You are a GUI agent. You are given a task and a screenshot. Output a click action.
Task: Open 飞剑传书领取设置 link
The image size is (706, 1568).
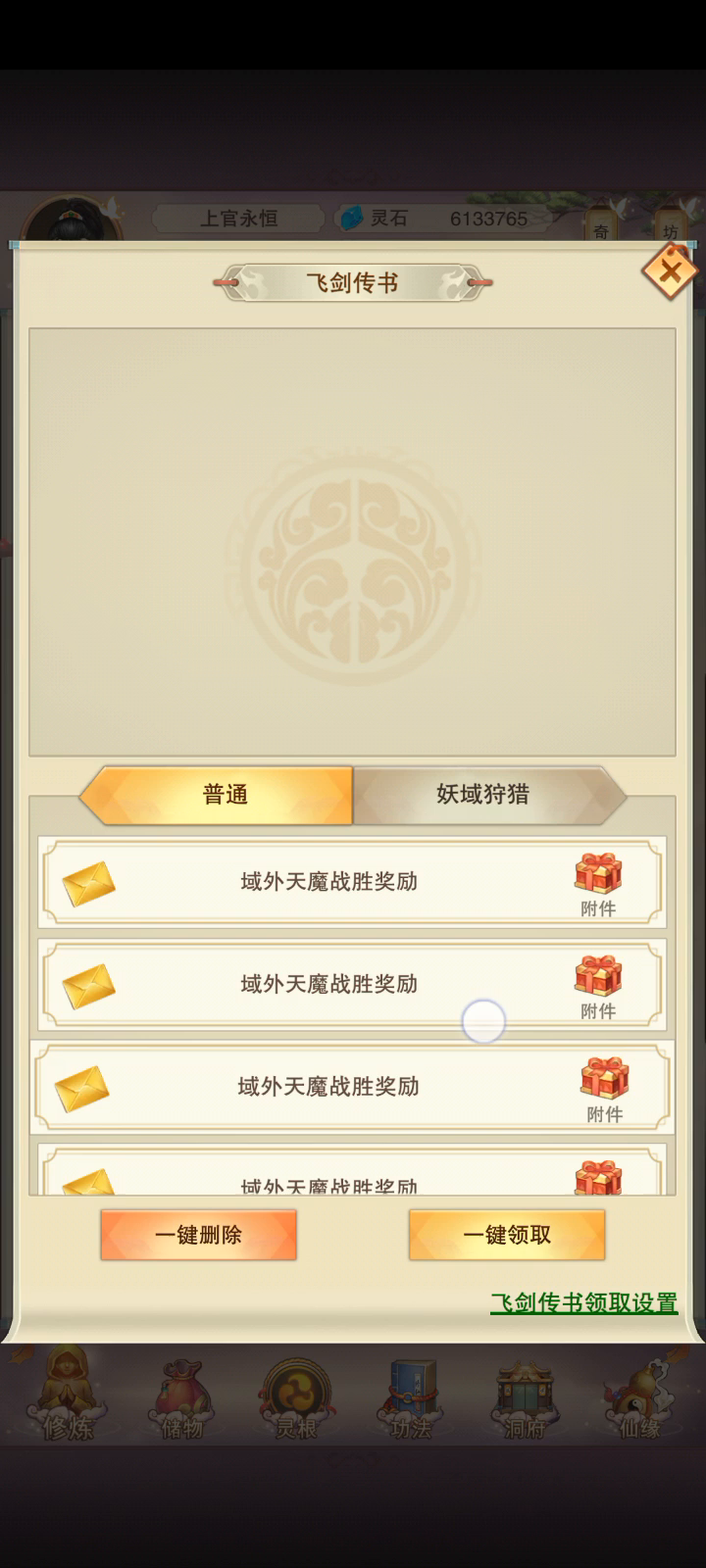(583, 1303)
